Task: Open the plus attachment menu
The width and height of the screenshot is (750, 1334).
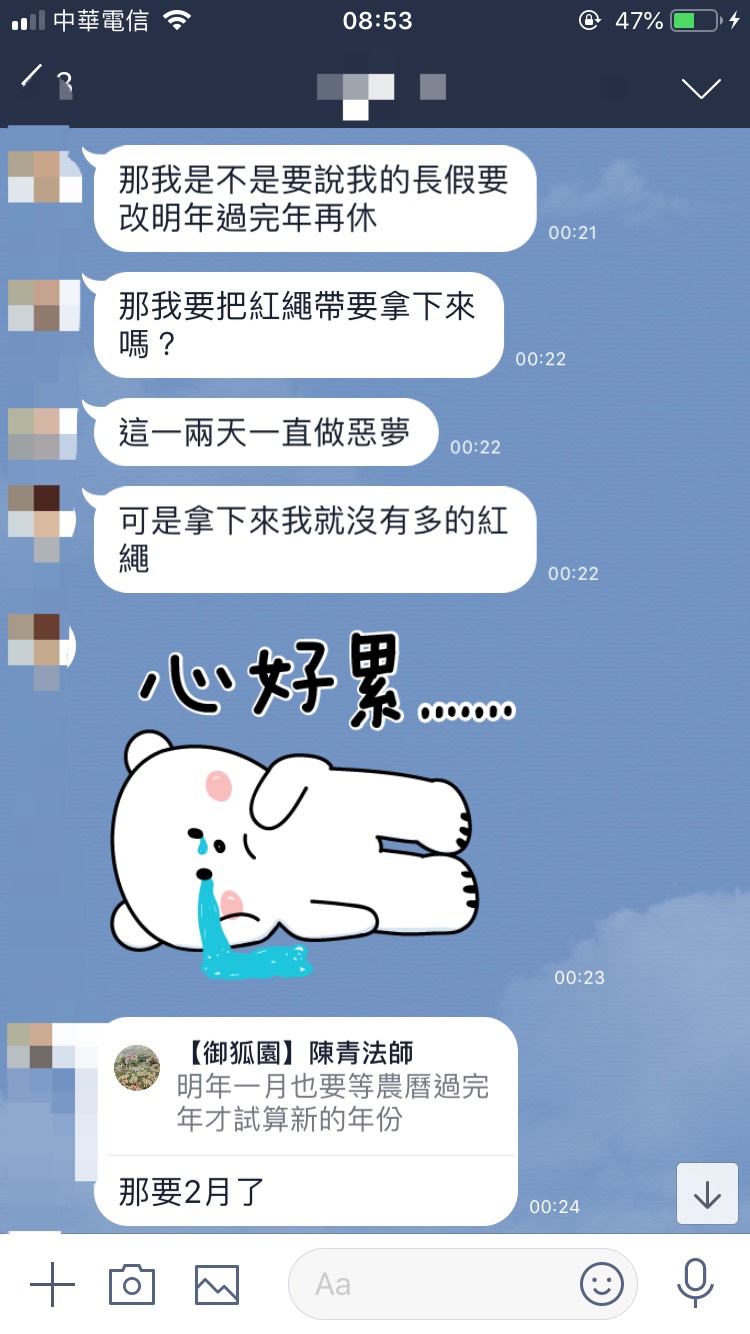Action: tap(52, 1283)
